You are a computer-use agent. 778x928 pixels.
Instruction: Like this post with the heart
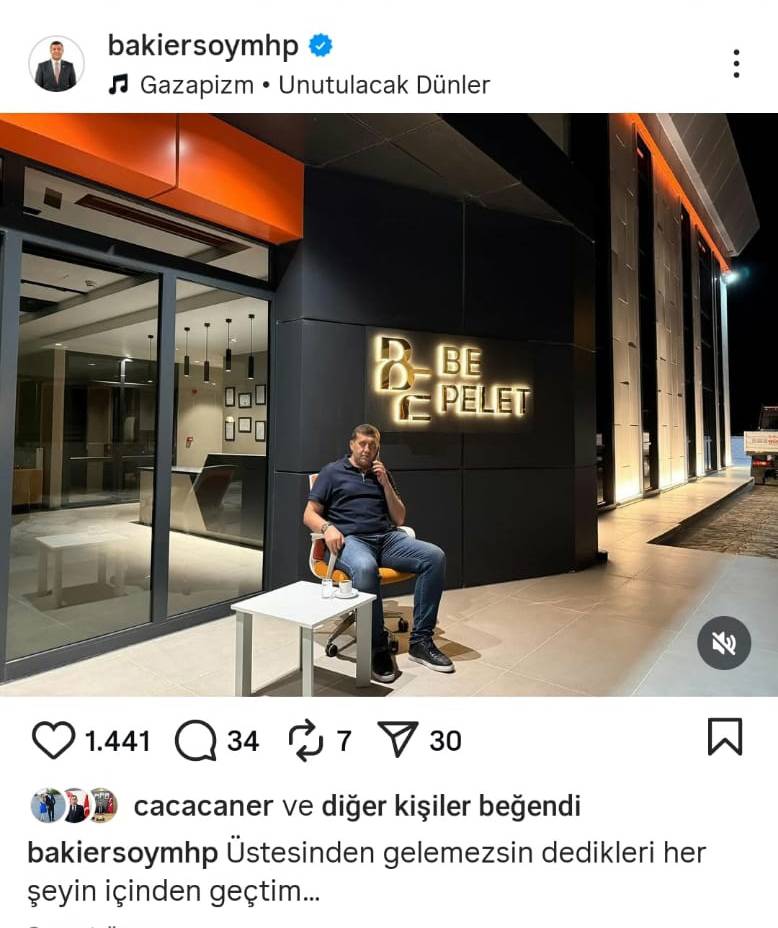point(53,740)
